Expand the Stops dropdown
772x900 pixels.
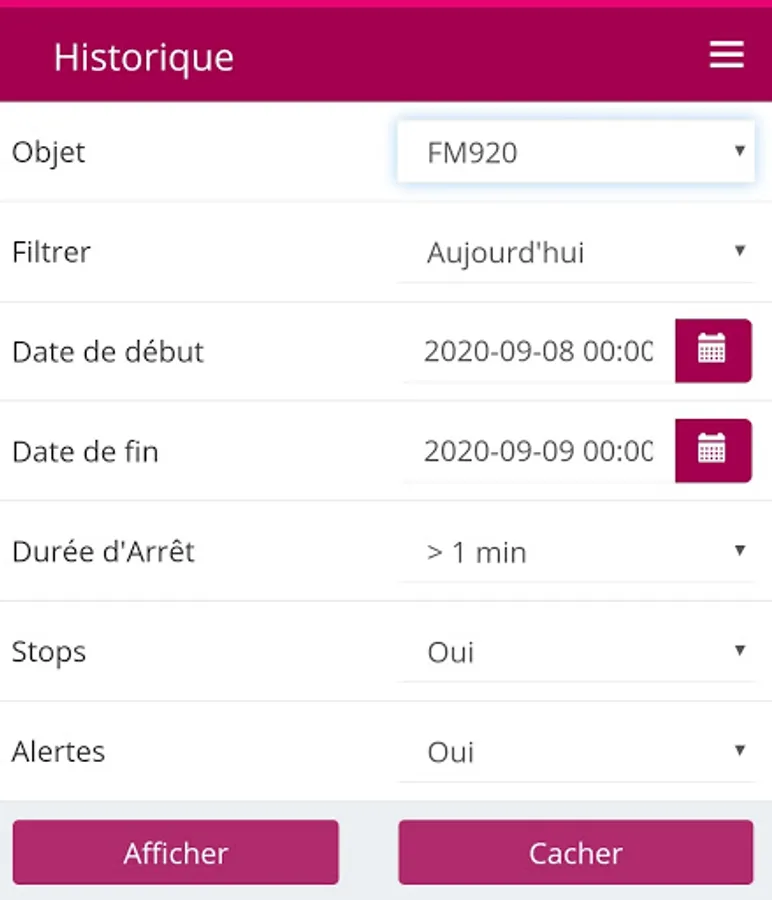[576, 651]
